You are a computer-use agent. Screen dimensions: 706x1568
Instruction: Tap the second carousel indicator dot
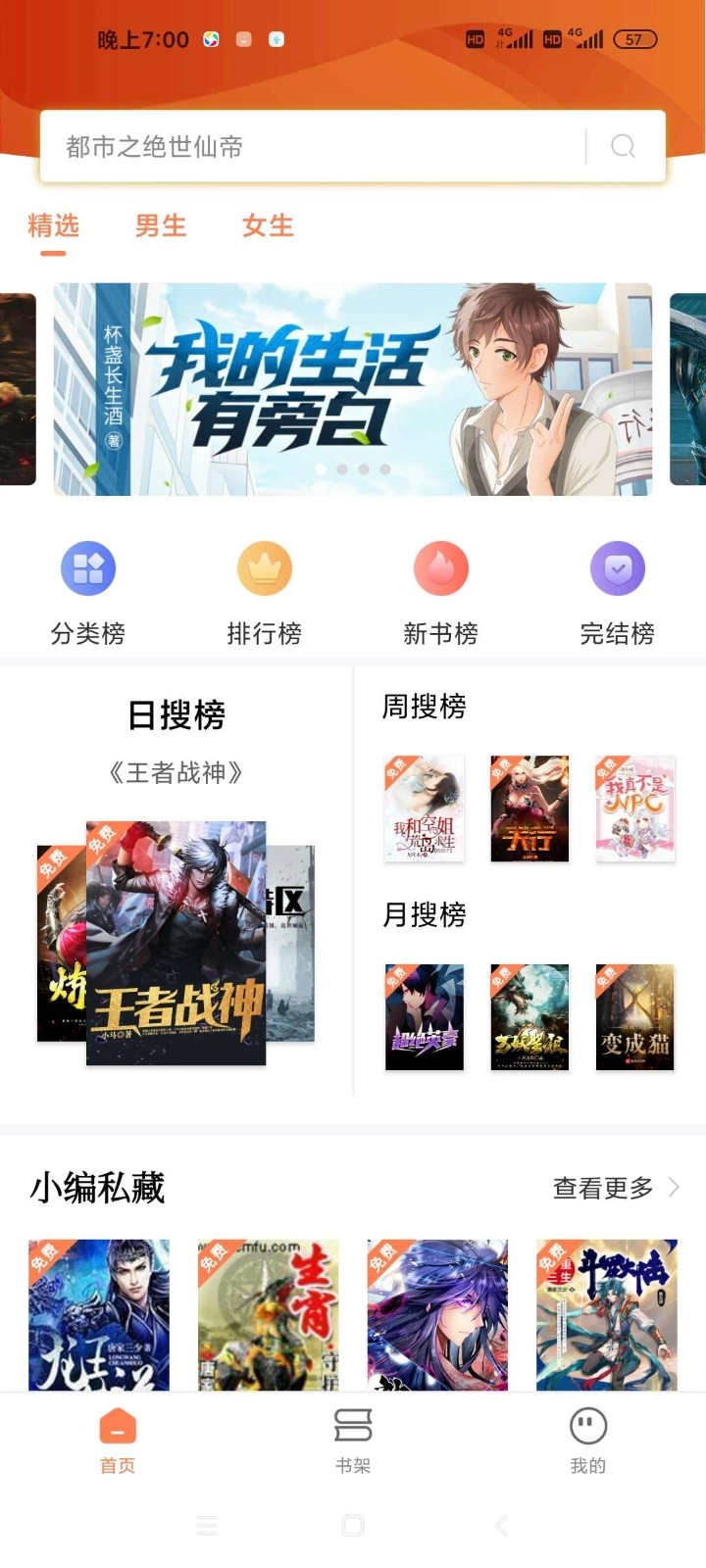(343, 470)
